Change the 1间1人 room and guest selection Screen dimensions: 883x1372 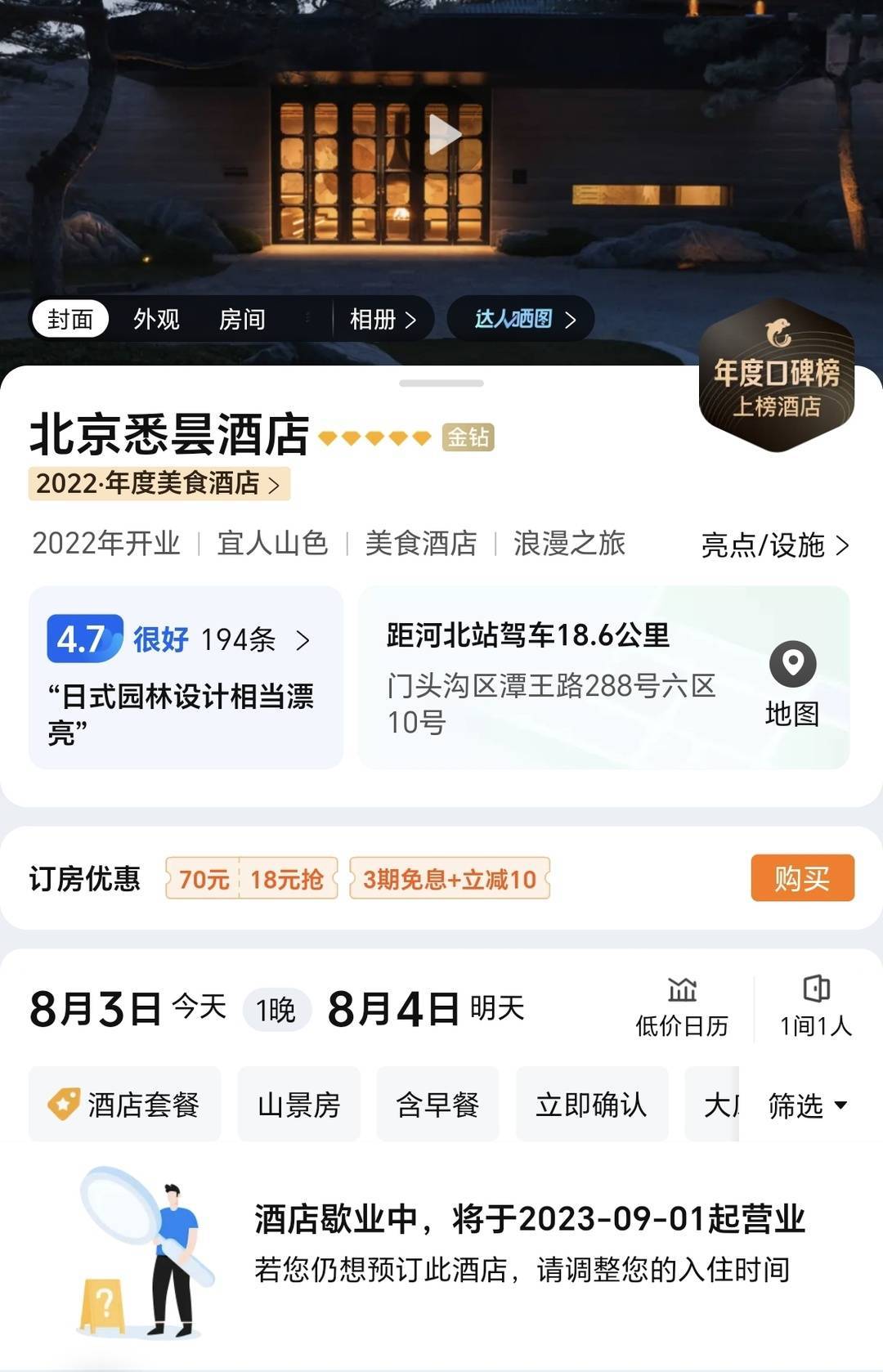(x=815, y=1007)
